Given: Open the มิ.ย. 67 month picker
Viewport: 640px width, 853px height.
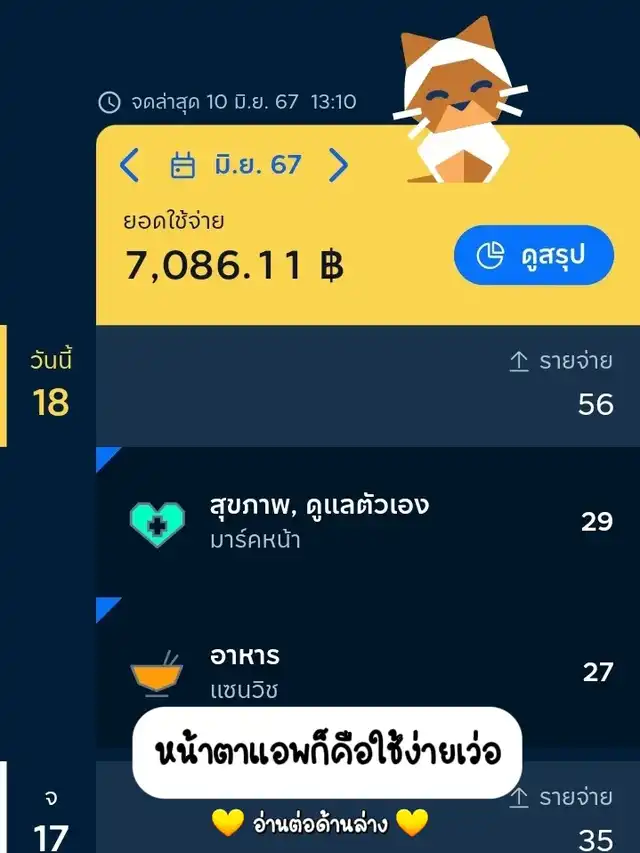Looking at the screenshot, I should (235, 165).
